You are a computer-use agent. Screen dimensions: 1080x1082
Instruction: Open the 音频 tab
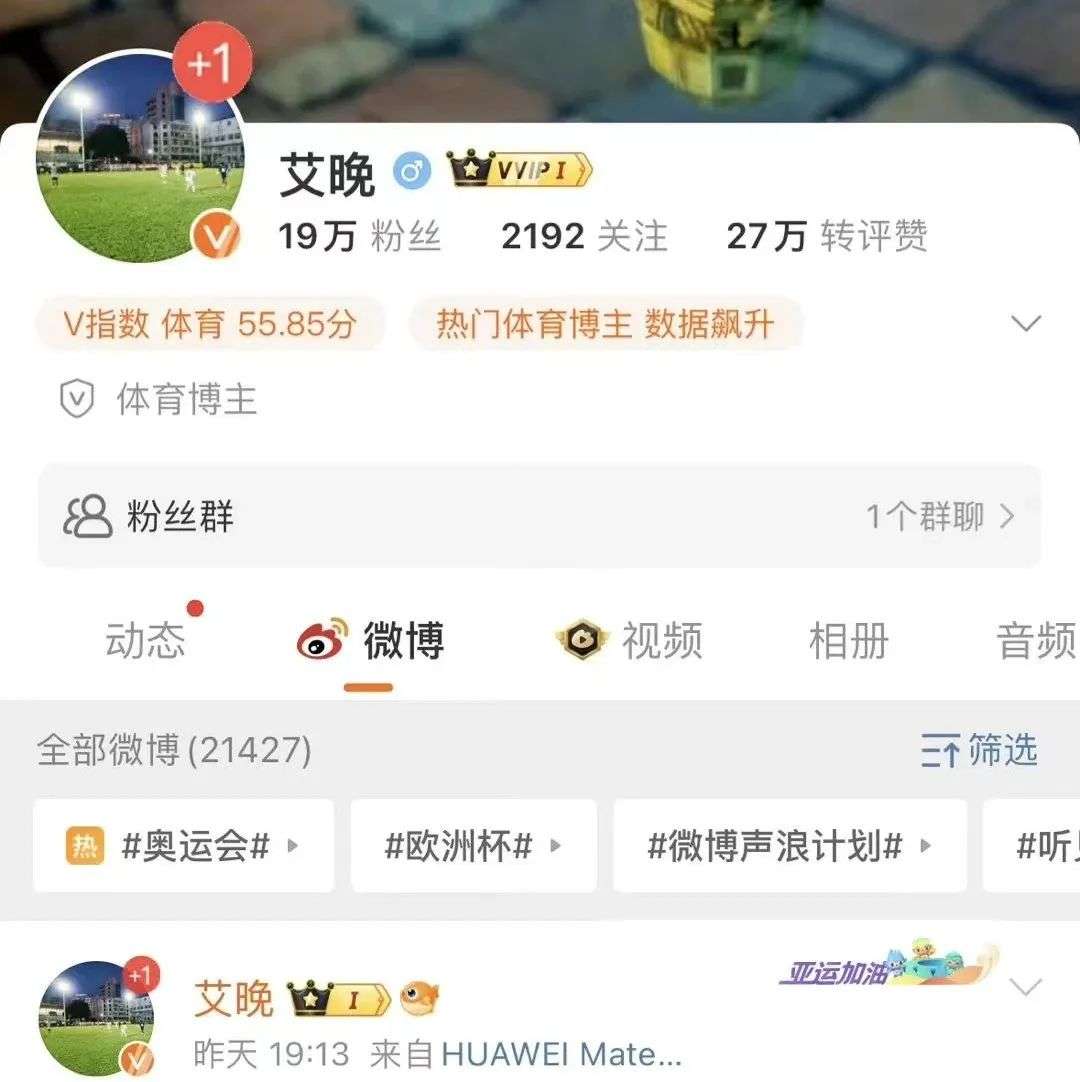[1035, 641]
